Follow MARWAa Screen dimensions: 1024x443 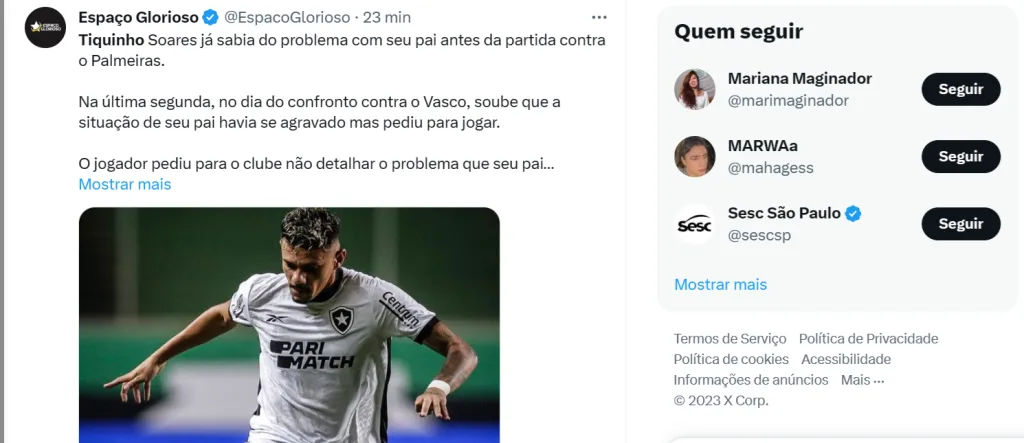click(960, 157)
